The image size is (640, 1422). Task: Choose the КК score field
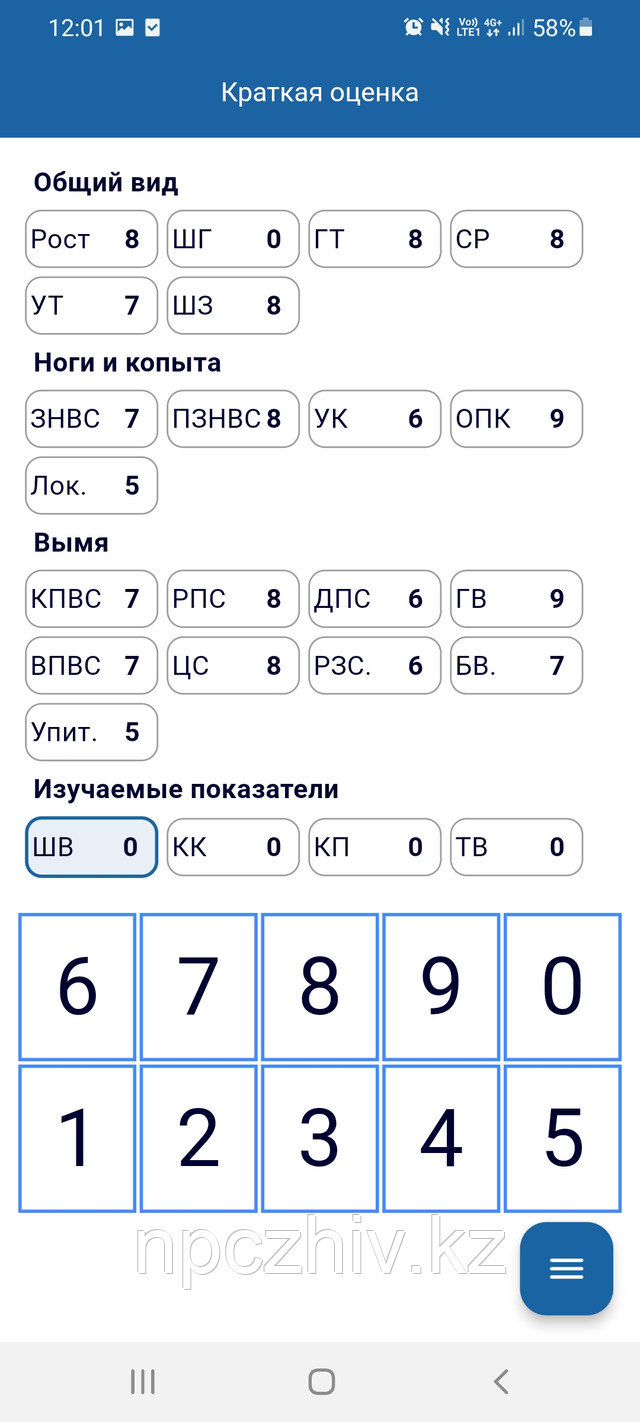(x=233, y=847)
